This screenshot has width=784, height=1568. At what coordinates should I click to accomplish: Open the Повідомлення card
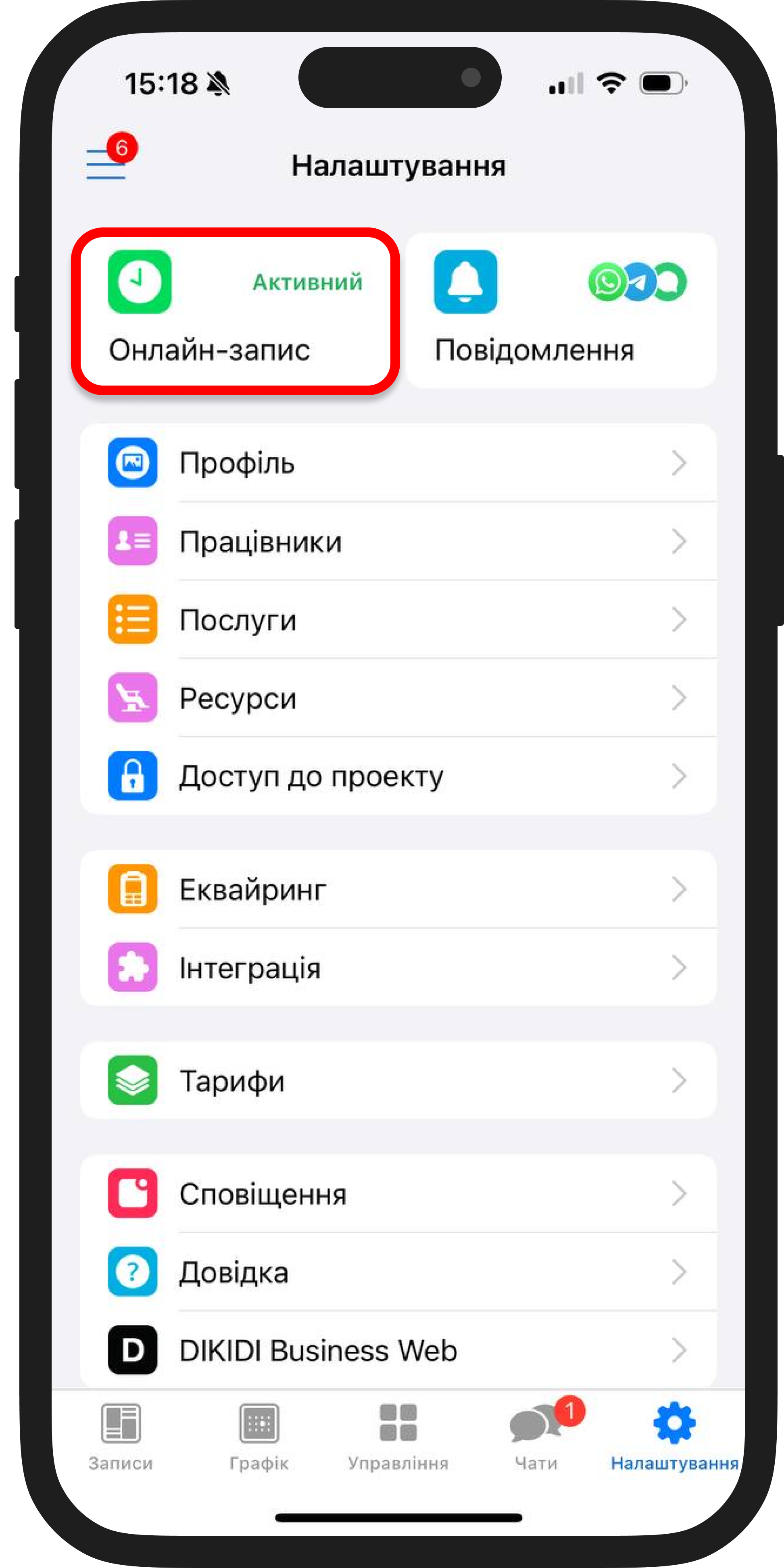(x=561, y=311)
